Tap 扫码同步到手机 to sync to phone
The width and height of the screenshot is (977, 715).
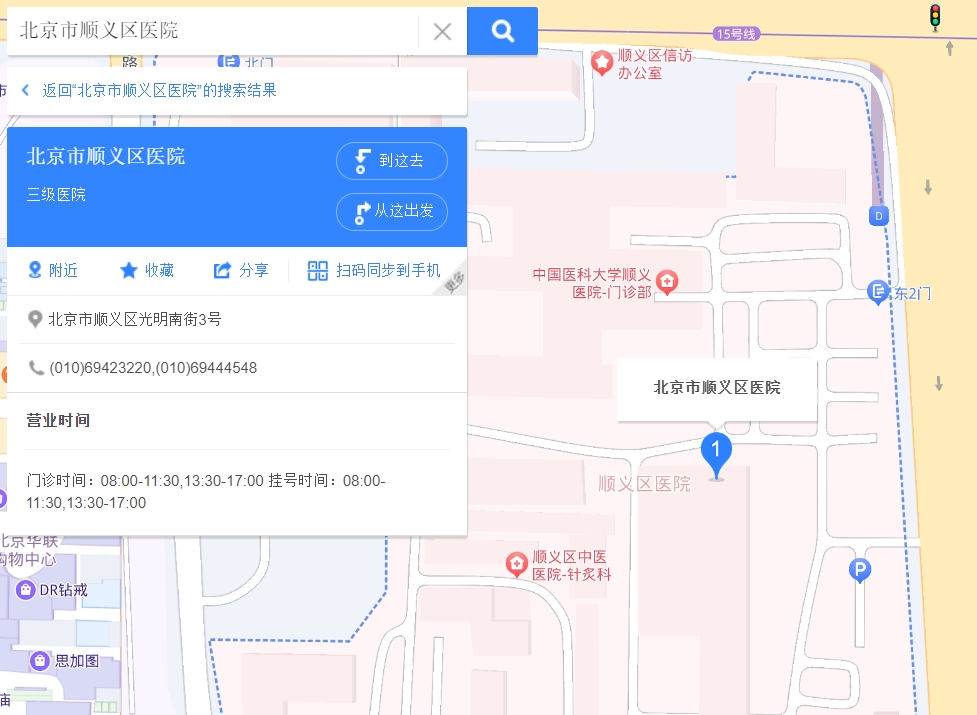pyautogui.click(x=374, y=270)
